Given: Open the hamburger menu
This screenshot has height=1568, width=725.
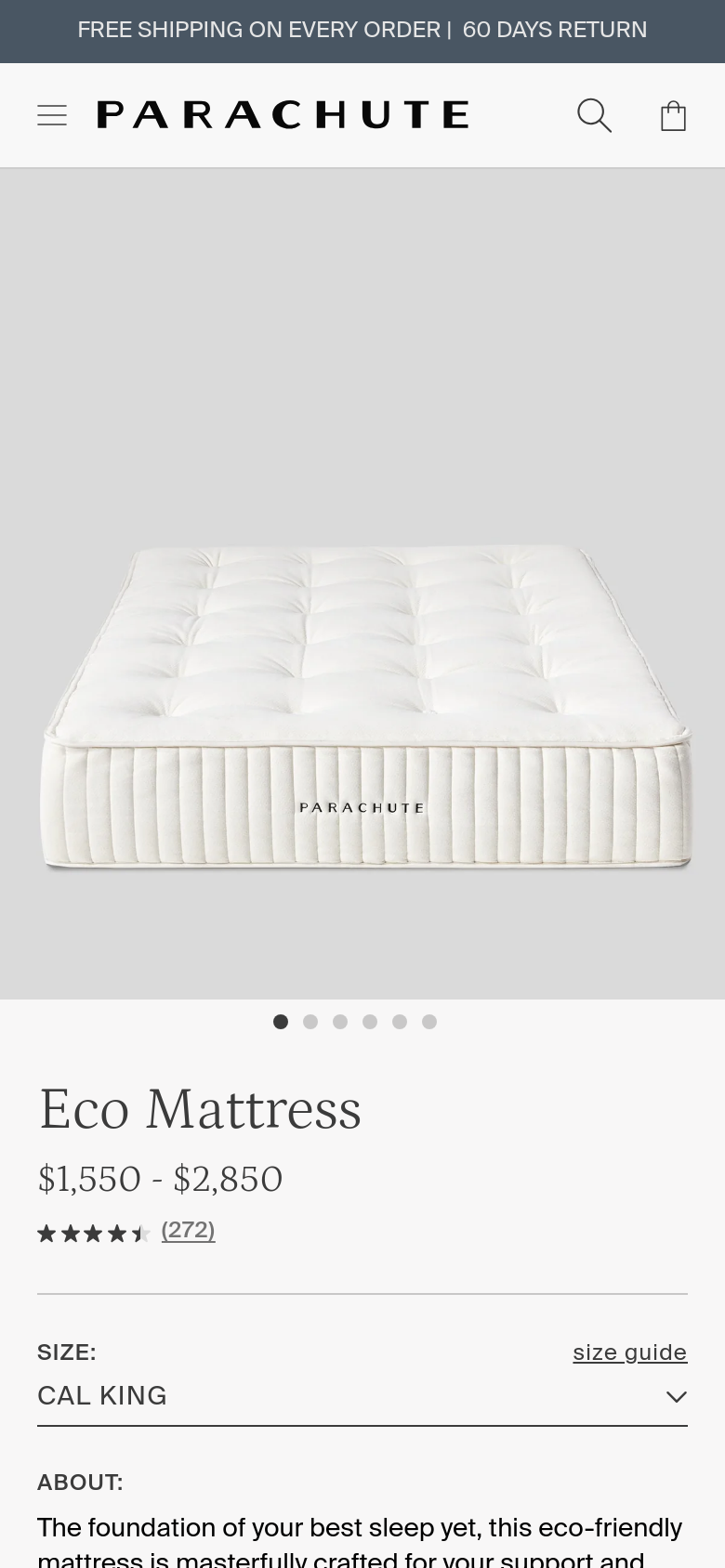Looking at the screenshot, I should [52, 115].
